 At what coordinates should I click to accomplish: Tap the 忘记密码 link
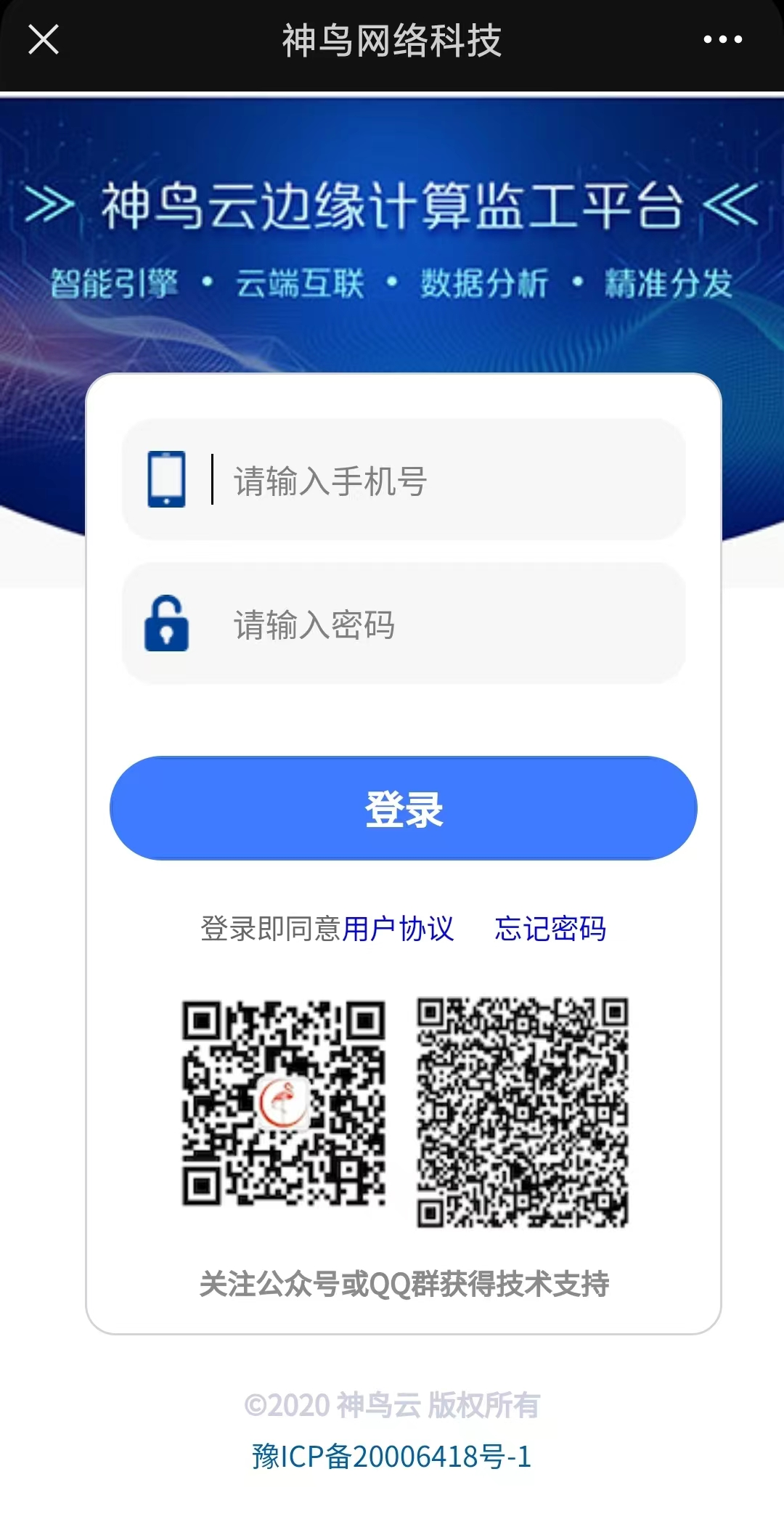point(550,929)
